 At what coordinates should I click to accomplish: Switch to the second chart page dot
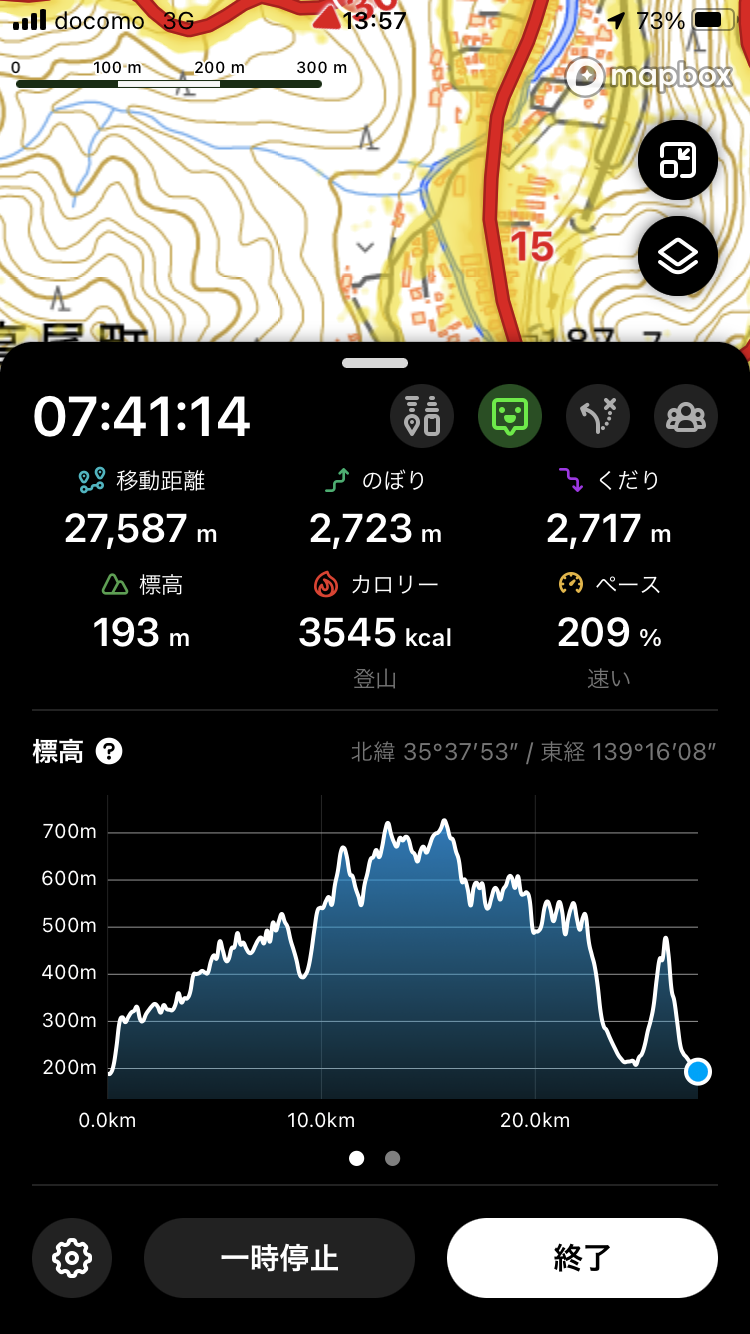[x=393, y=1158]
